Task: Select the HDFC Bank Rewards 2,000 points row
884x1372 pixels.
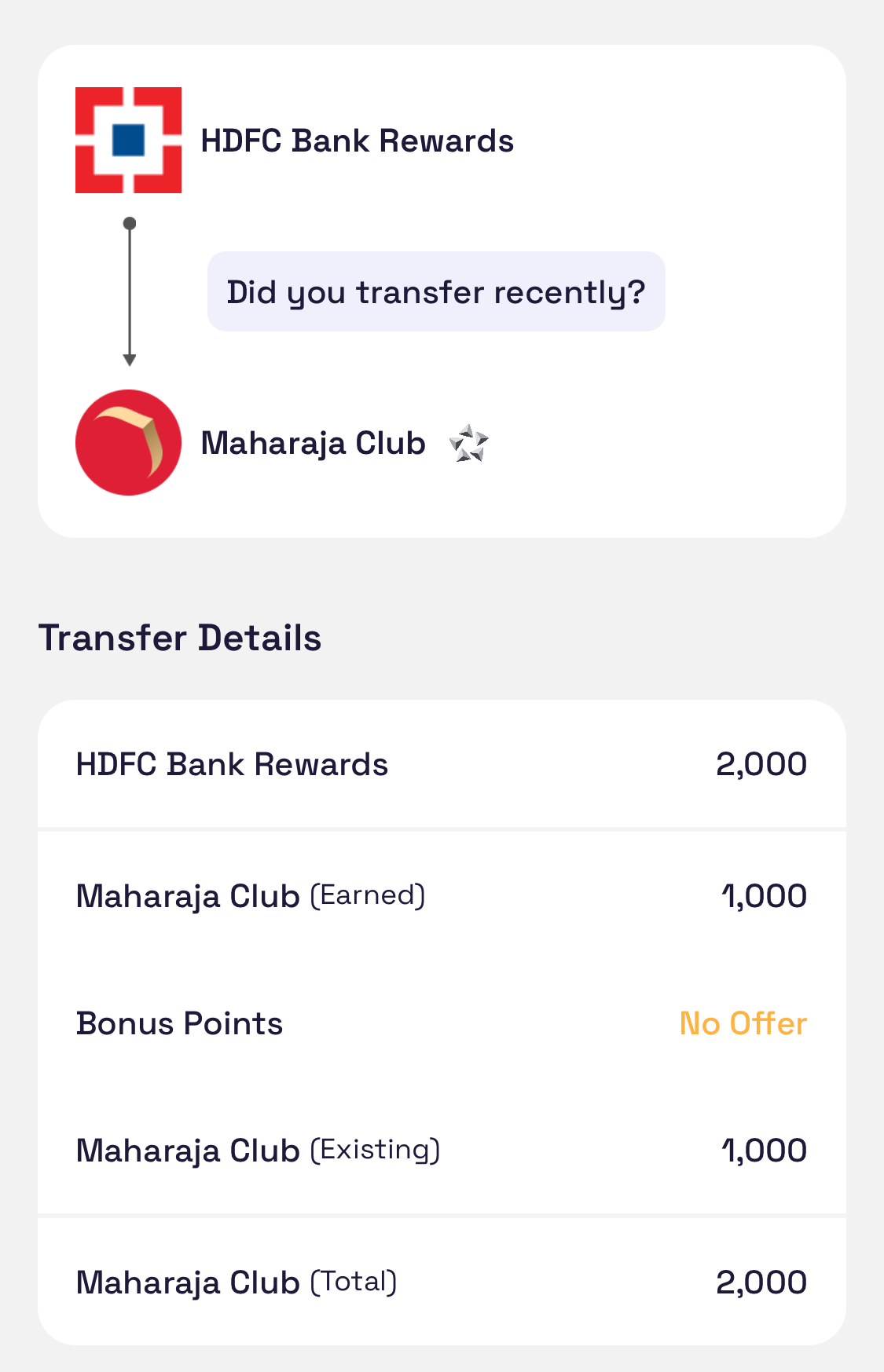Action: click(442, 763)
